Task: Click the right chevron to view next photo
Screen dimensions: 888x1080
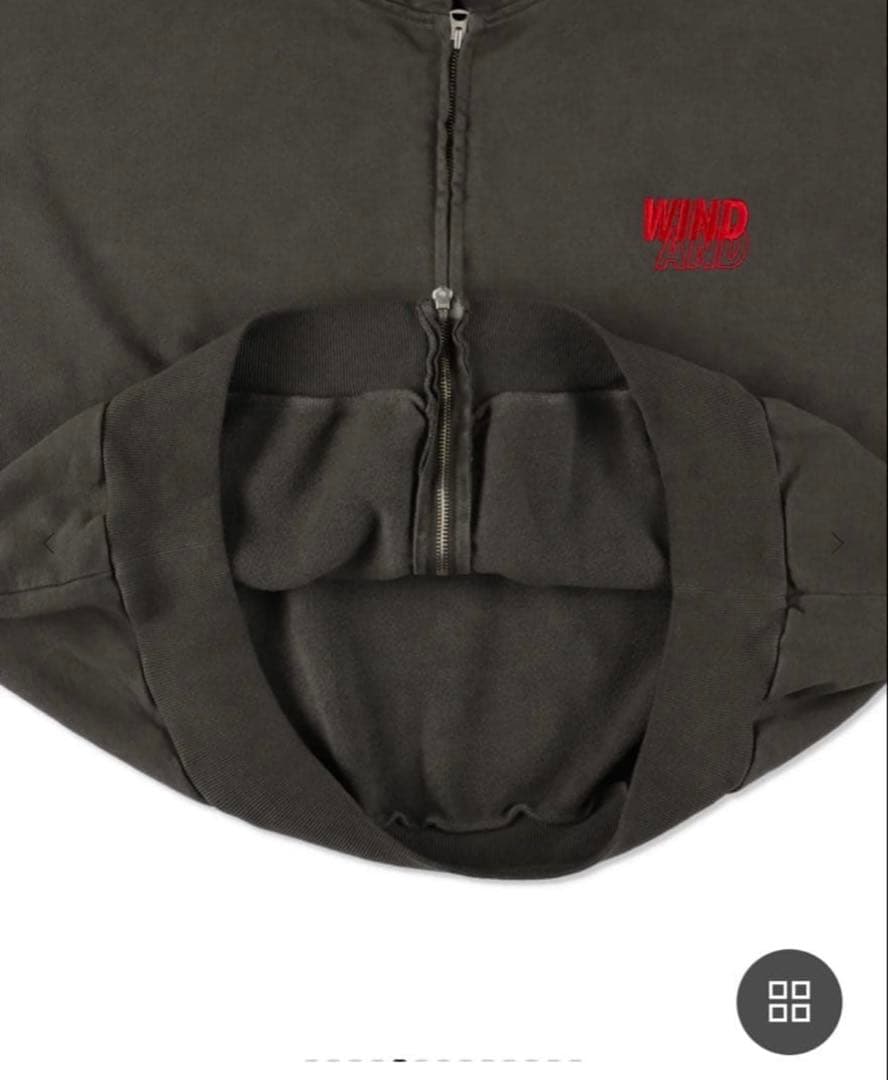Action: (839, 541)
